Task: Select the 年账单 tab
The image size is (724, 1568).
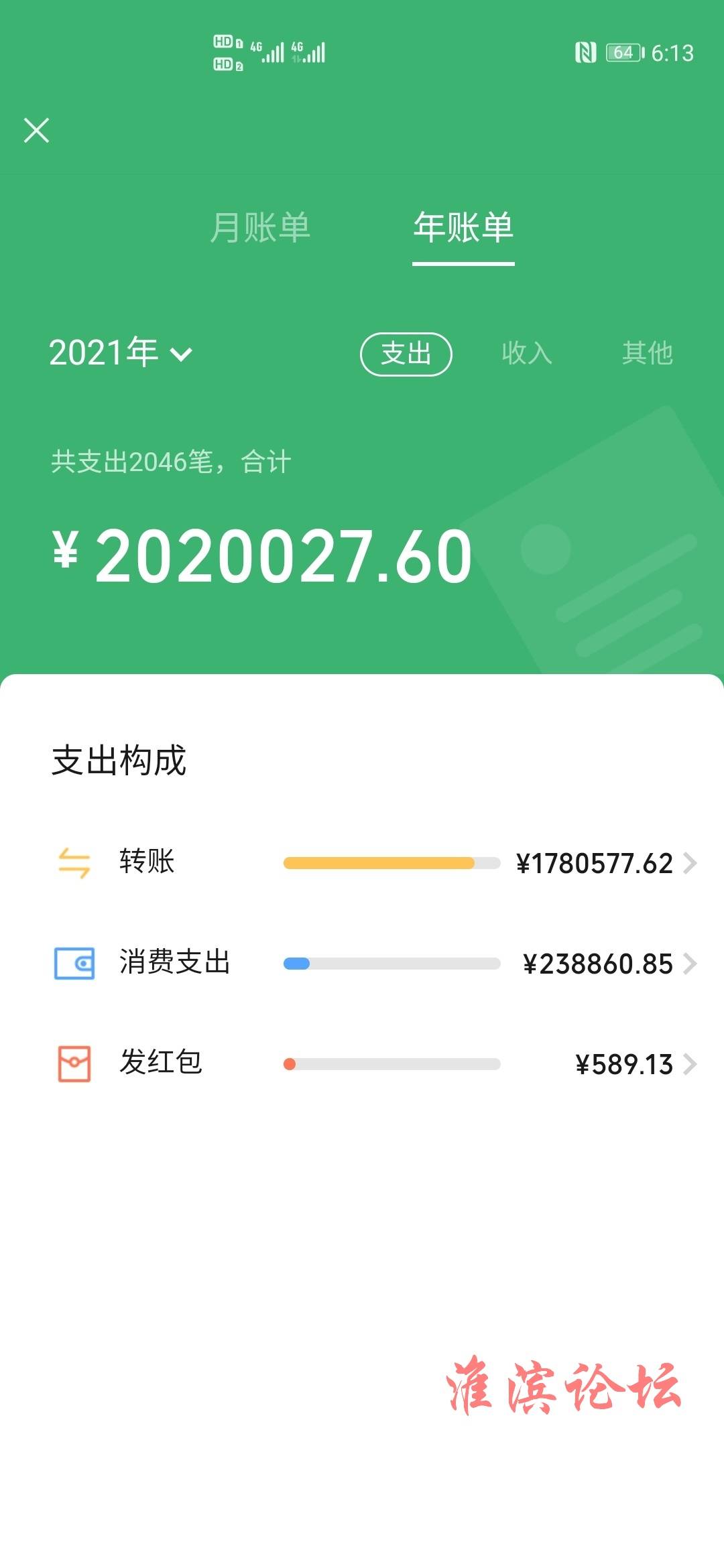Action: (463, 228)
